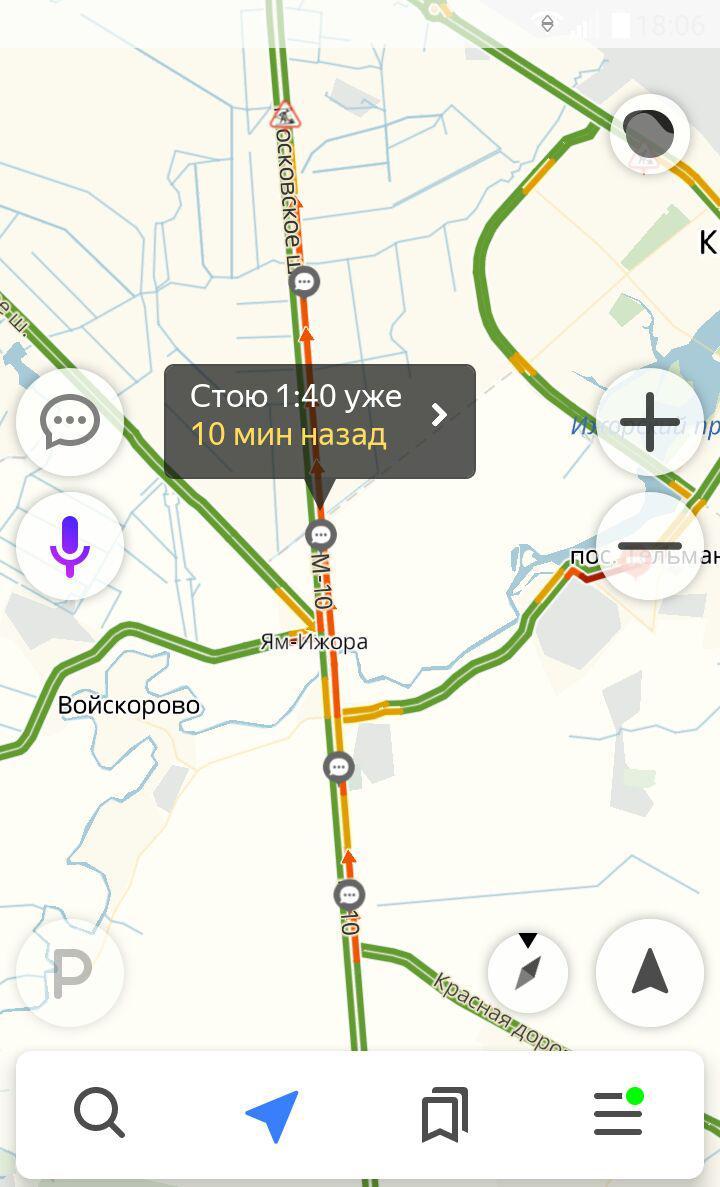Image resolution: width=720 pixels, height=1187 pixels.
Task: Open search magnifier in bottom bar
Action: point(99,1114)
